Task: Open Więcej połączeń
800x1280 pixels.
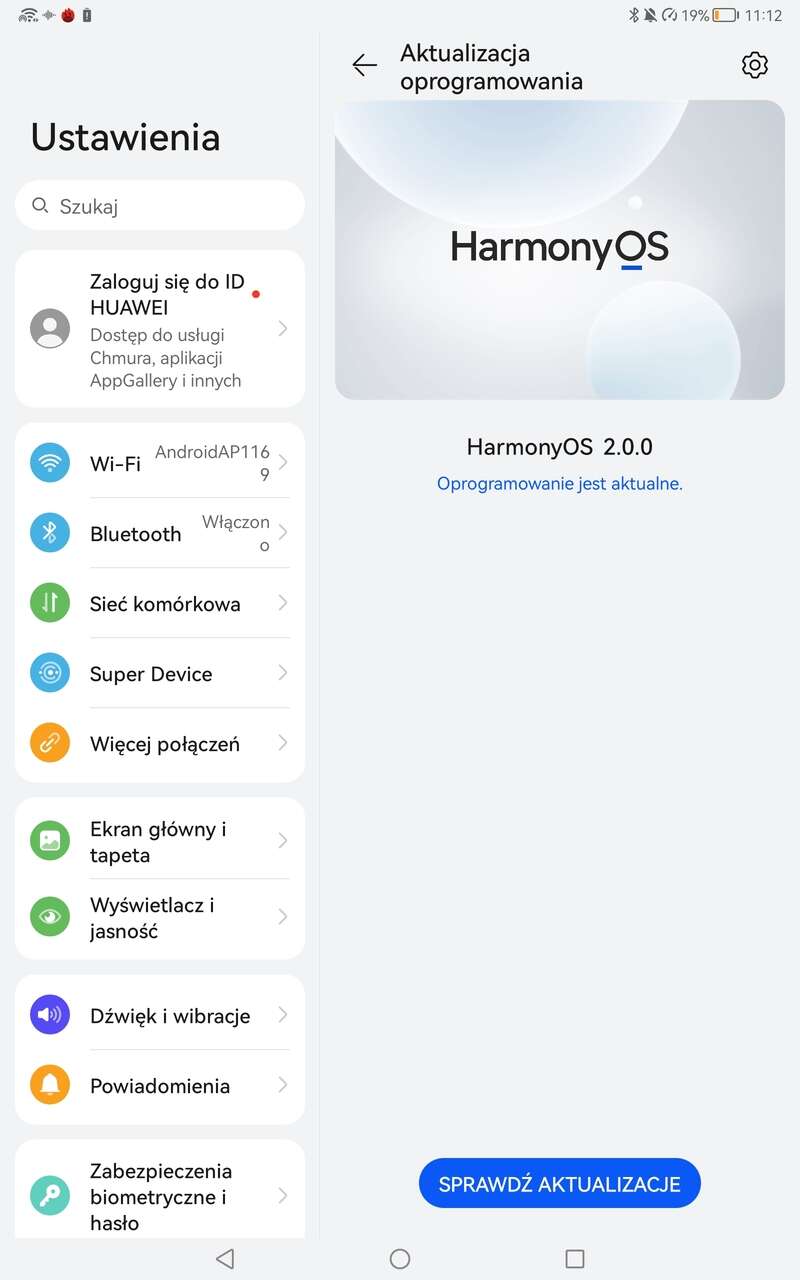Action: coord(160,743)
